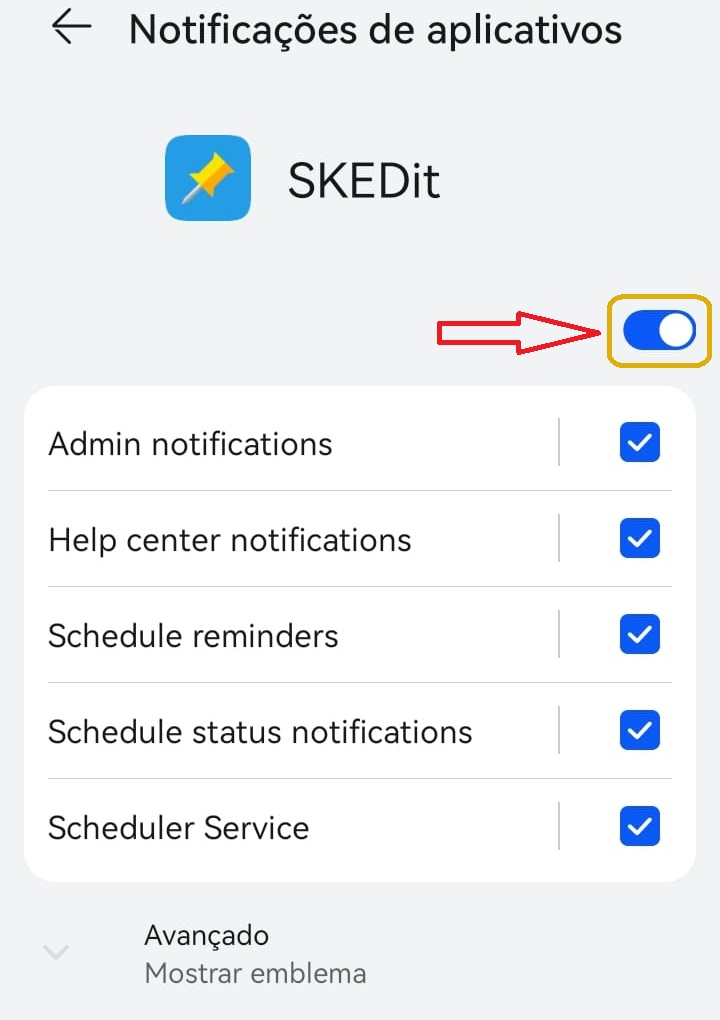Image resolution: width=720 pixels, height=1020 pixels.
Task: Open Admin notifications settings
Action: click(x=190, y=444)
